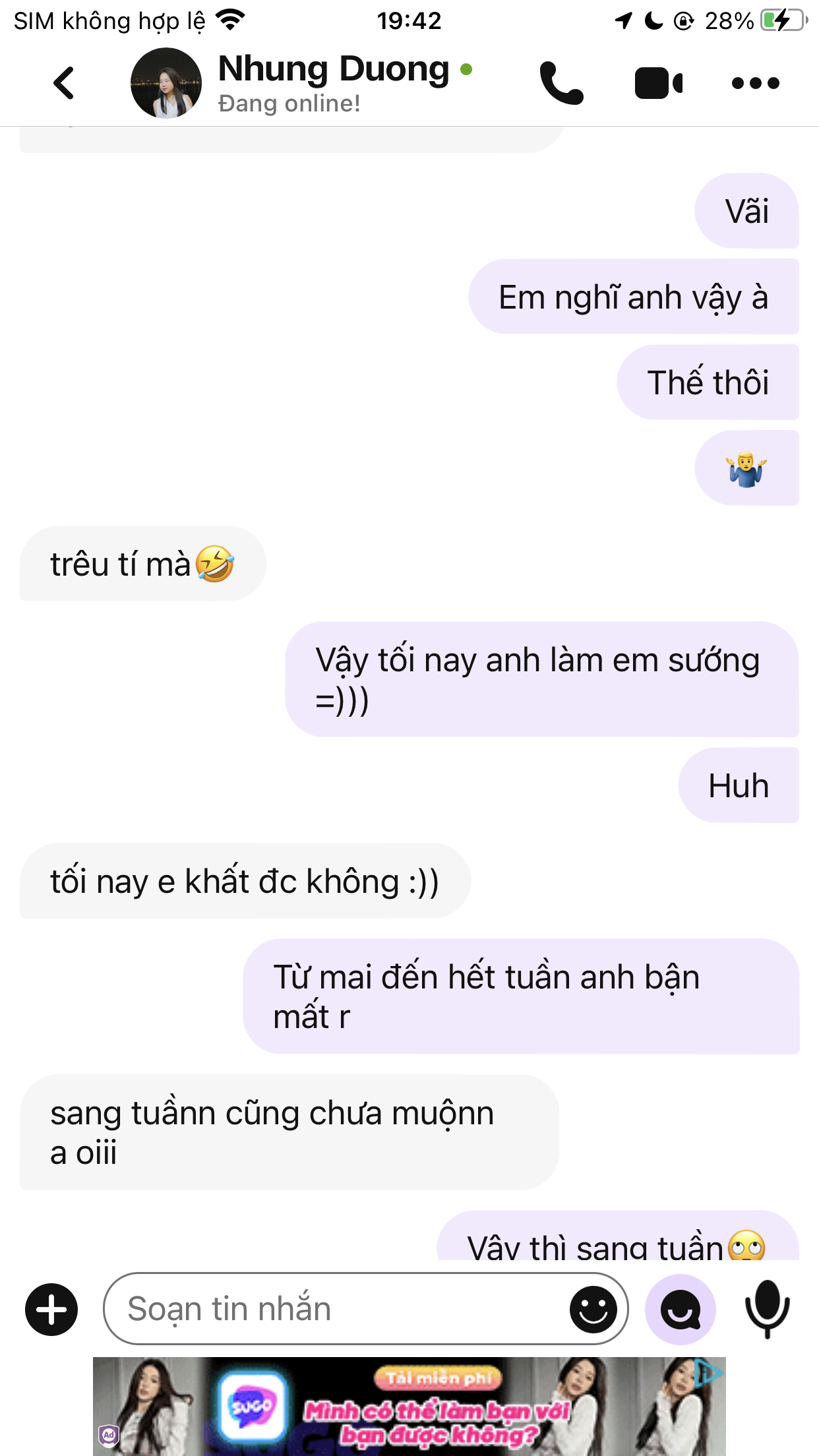Focus the 'Soạn tin nhắn' message field

(330, 1310)
